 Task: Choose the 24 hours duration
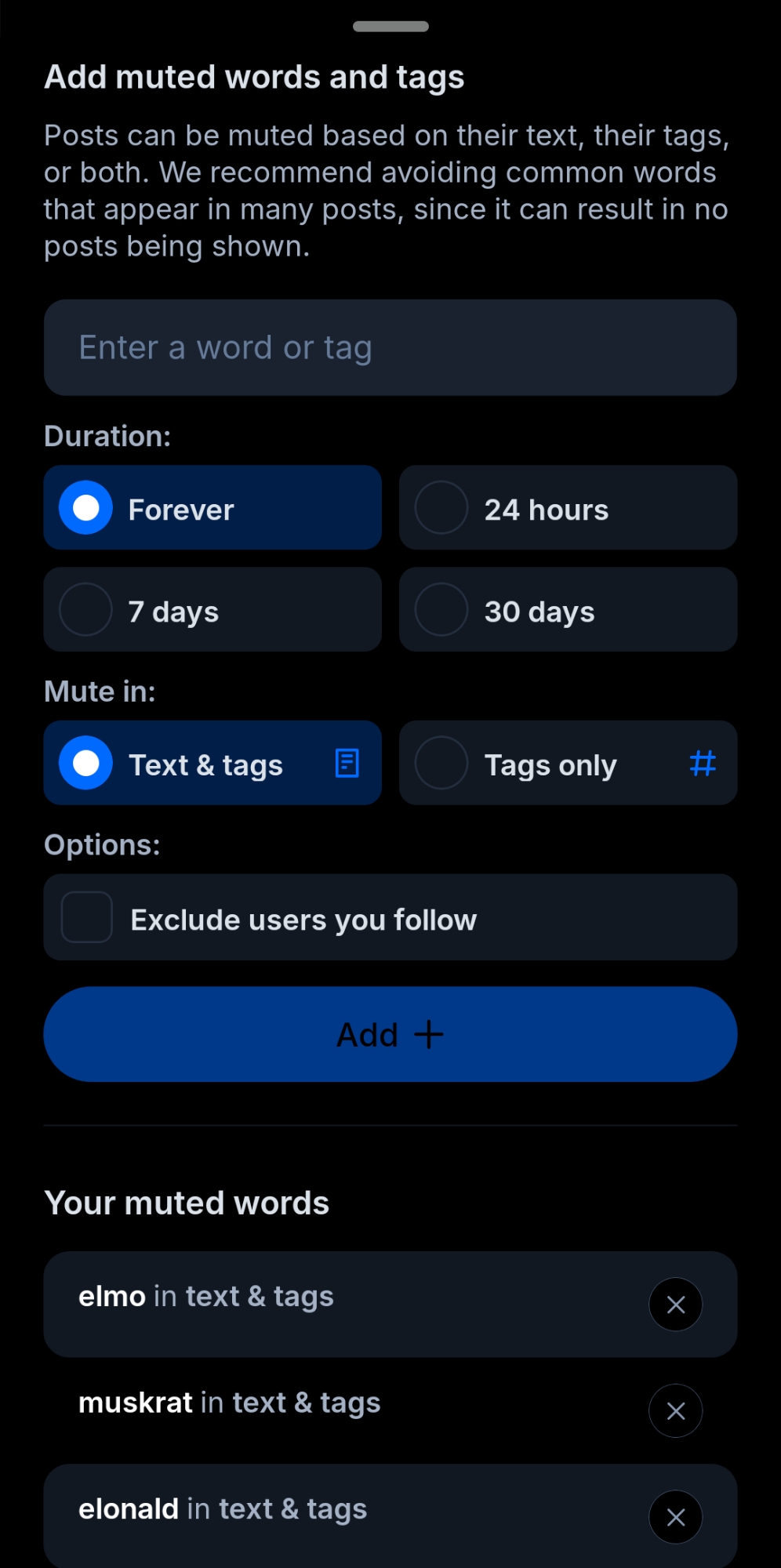[568, 508]
